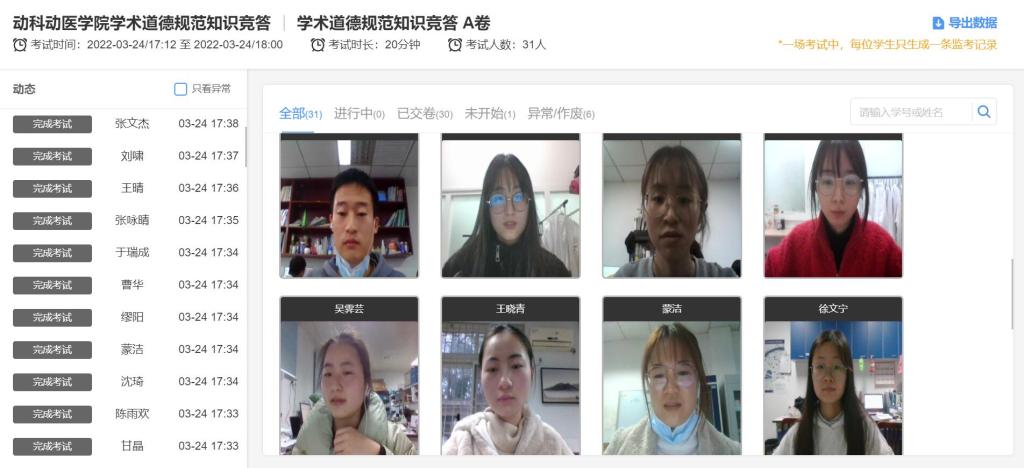Select 曹华's record in activity list
Viewport: 1024px width, 468px height.
coord(132,285)
